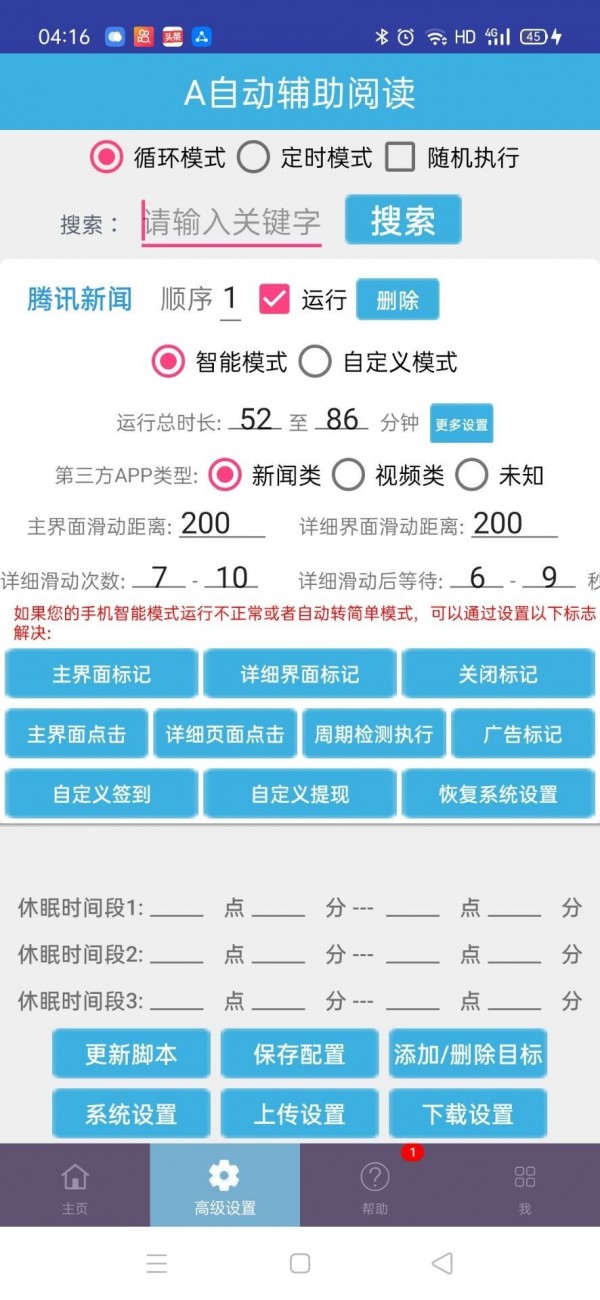Open the 主界面标记 button
600x1300 pixels.
point(101,674)
